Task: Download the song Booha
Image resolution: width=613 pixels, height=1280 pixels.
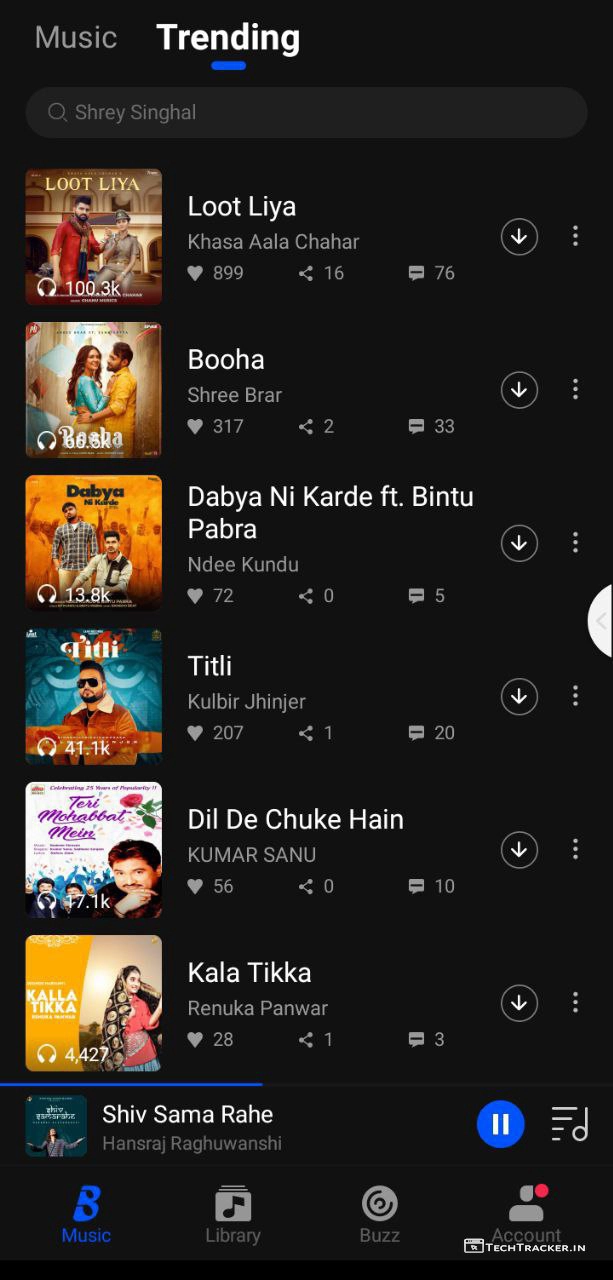Action: click(519, 390)
